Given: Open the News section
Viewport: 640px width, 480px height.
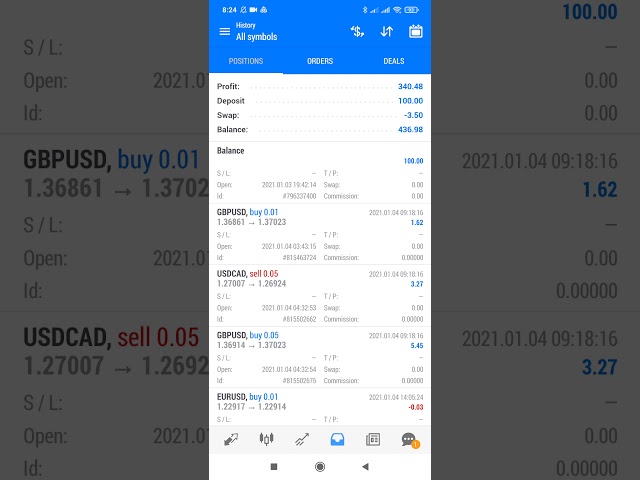Looking at the screenshot, I should coord(373,439).
